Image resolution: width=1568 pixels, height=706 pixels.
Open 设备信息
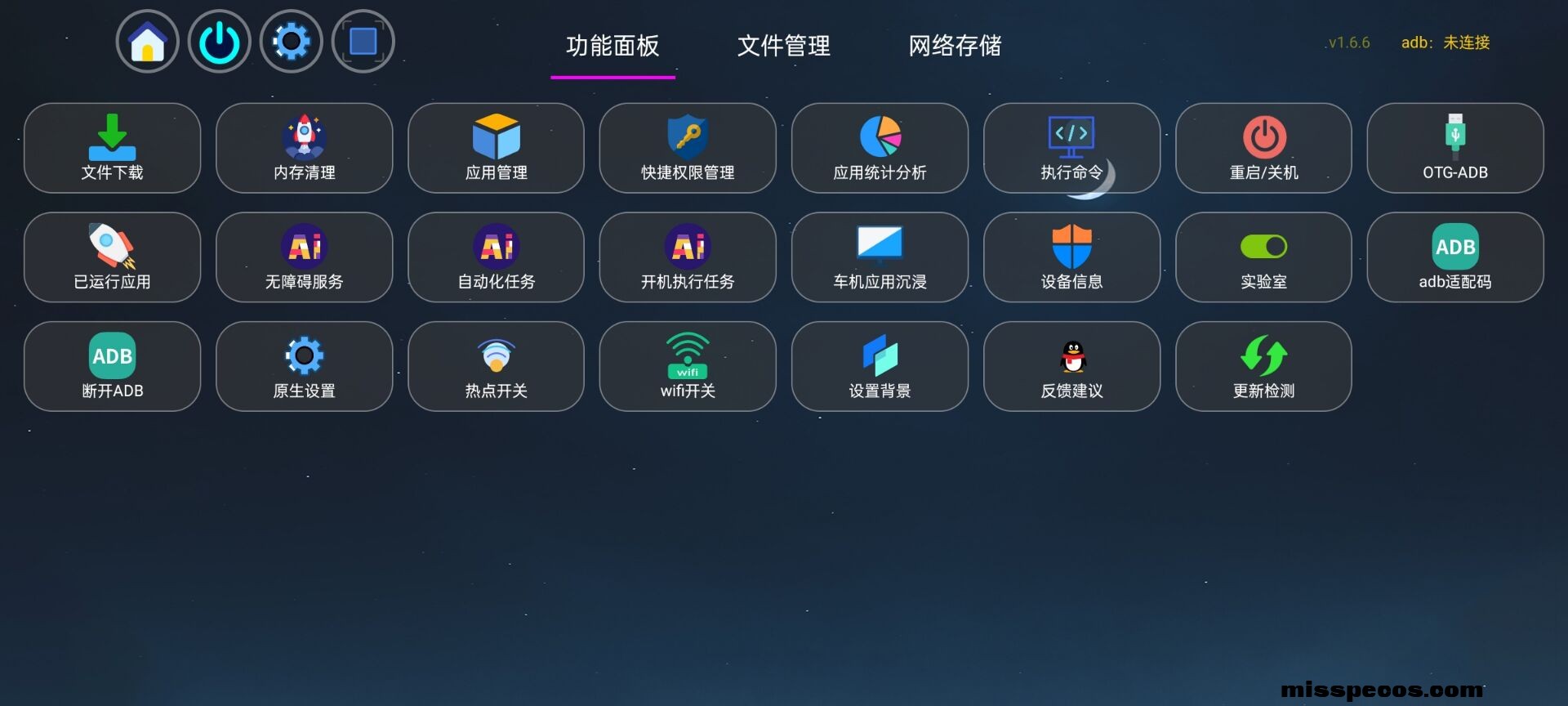pyautogui.click(x=1071, y=257)
